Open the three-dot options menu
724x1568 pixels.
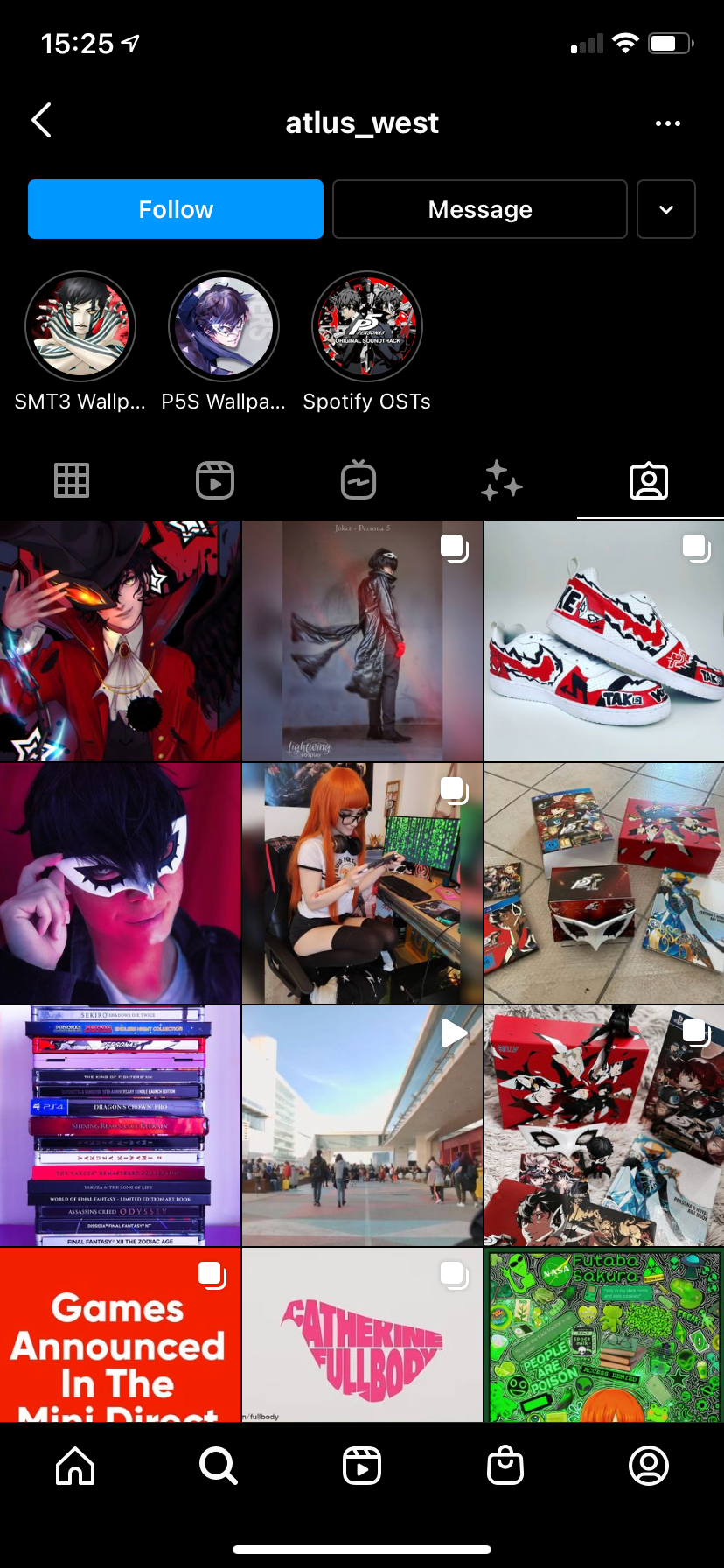click(x=667, y=123)
